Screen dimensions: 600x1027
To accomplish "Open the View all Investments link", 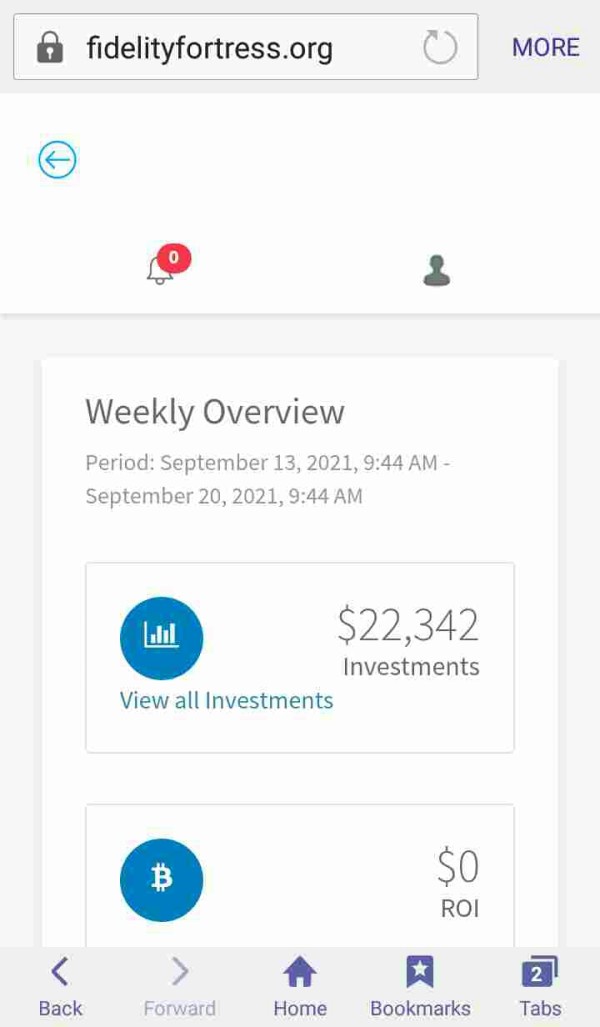I will pos(227,700).
